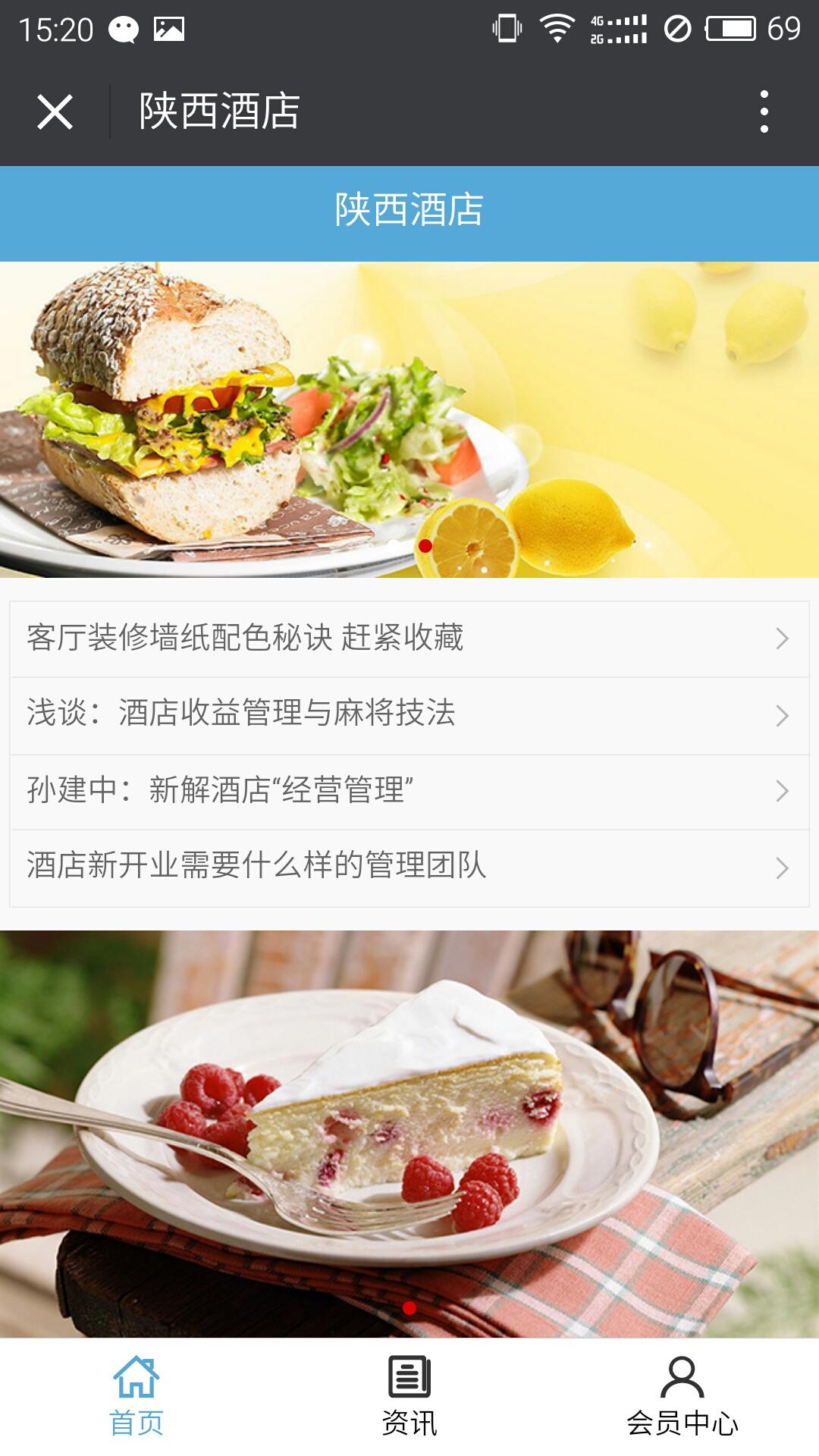Open the three-dot overflow menu

[x=764, y=112]
